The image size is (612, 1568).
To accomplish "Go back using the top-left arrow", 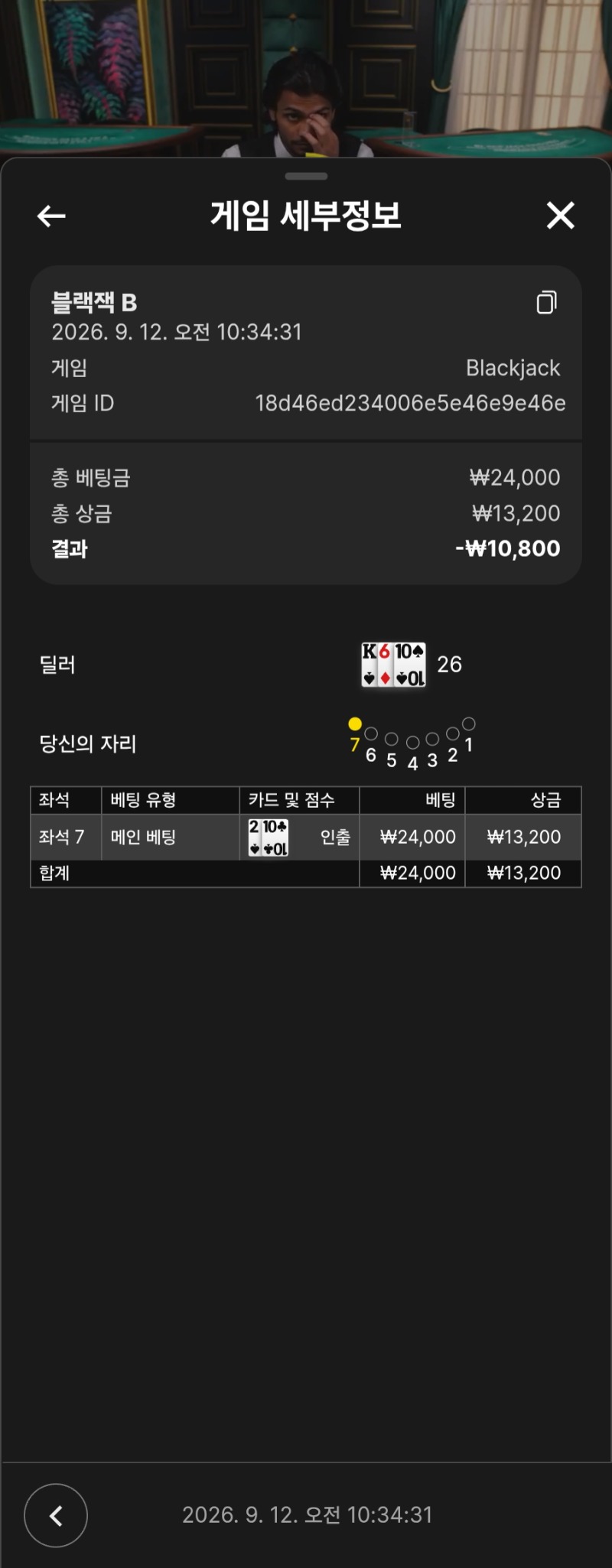I will [x=51, y=216].
